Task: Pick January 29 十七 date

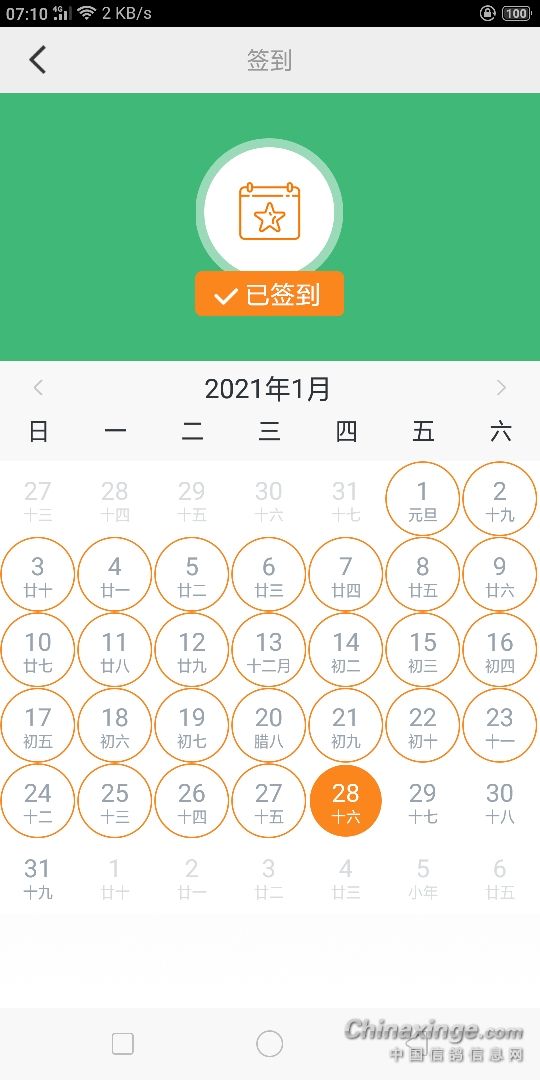Action: pyautogui.click(x=423, y=801)
